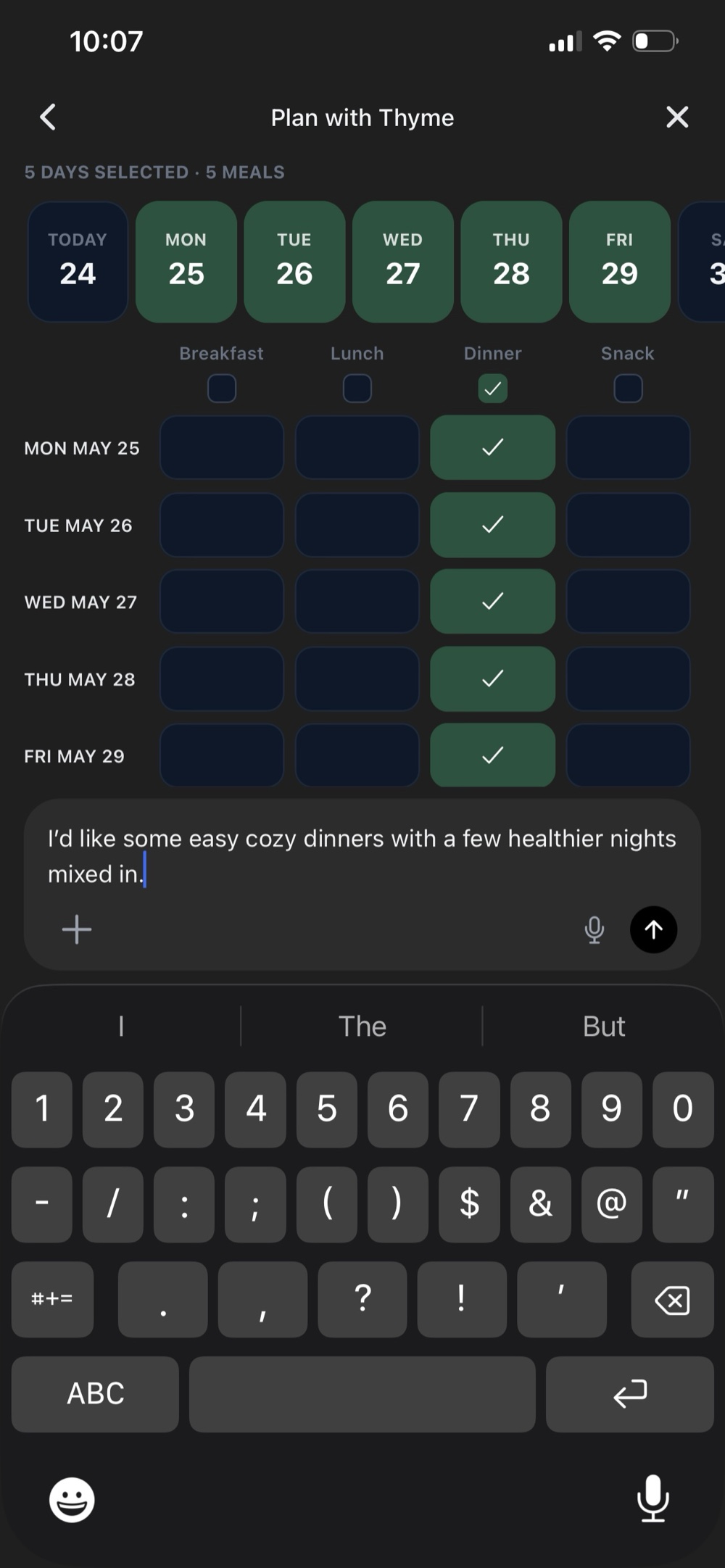Tap the plus attachment icon in the prompt box
725x1568 pixels.
(x=77, y=929)
